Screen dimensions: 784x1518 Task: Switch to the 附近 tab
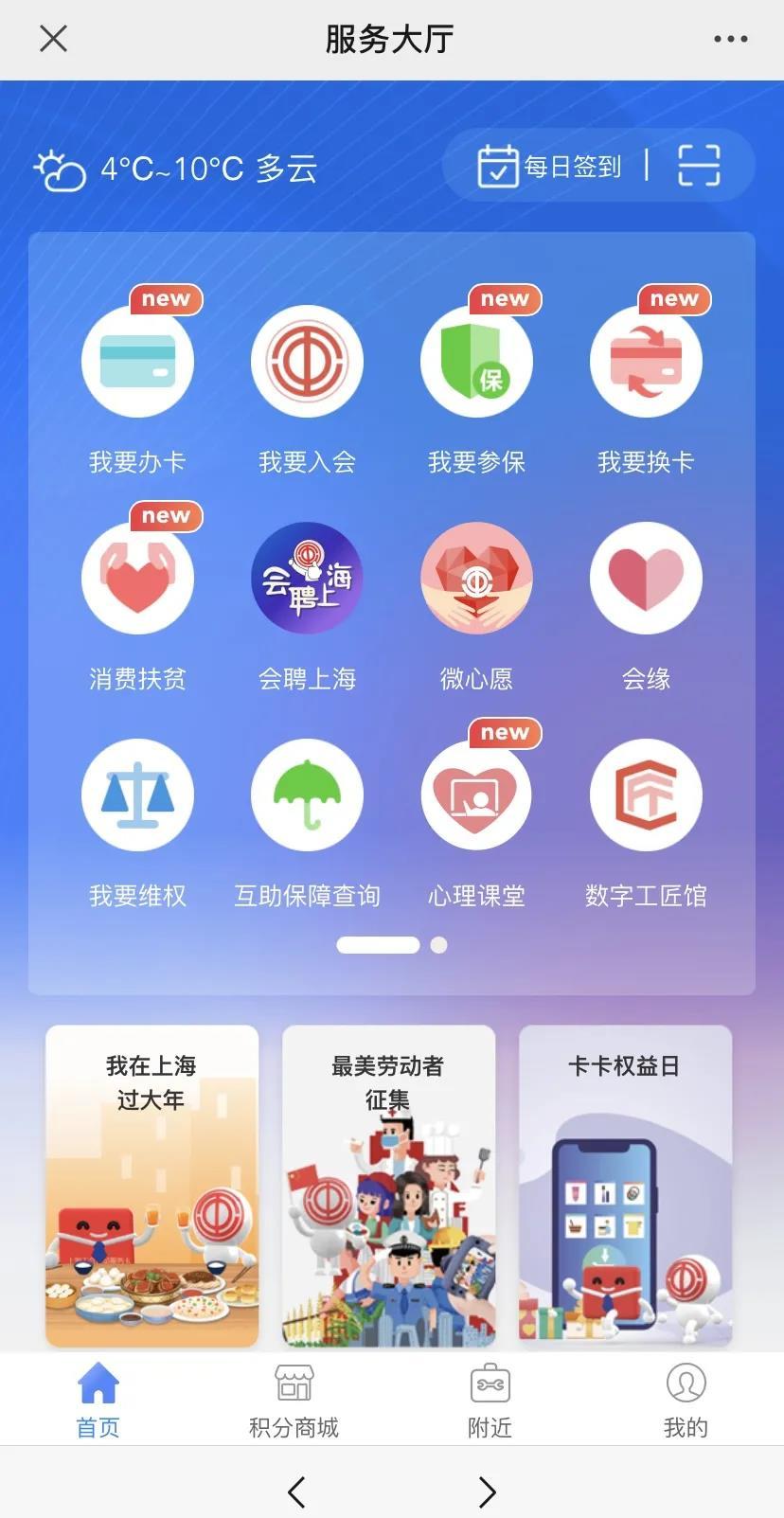[490, 1400]
